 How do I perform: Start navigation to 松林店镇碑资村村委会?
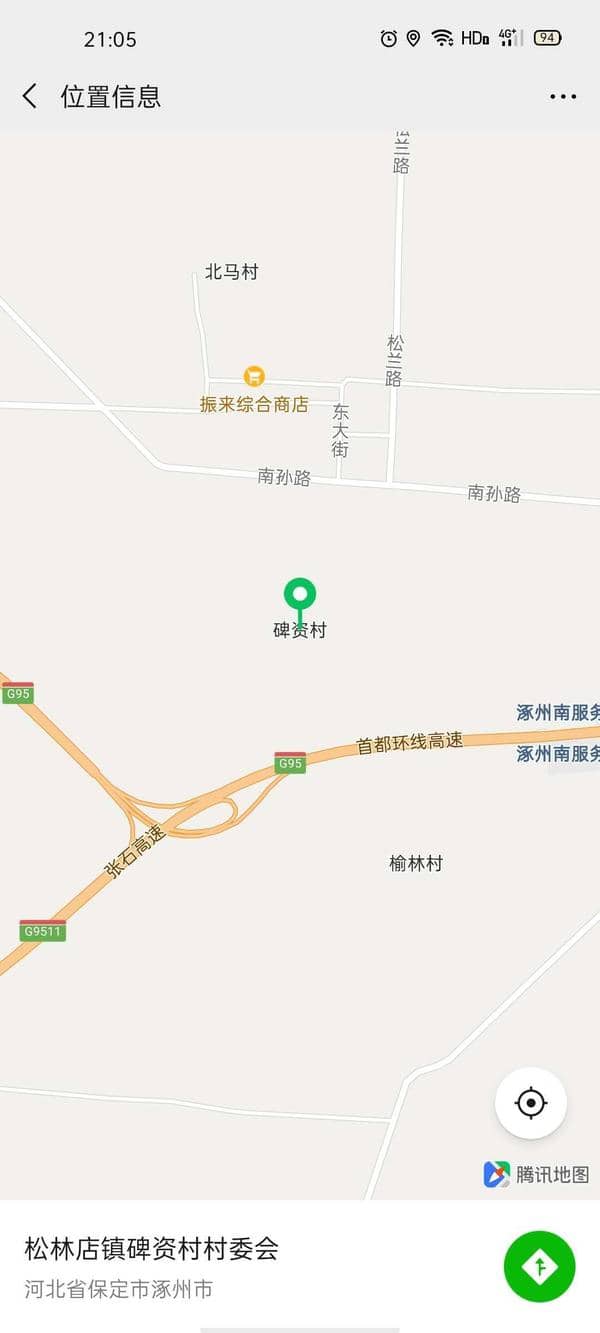539,1267
